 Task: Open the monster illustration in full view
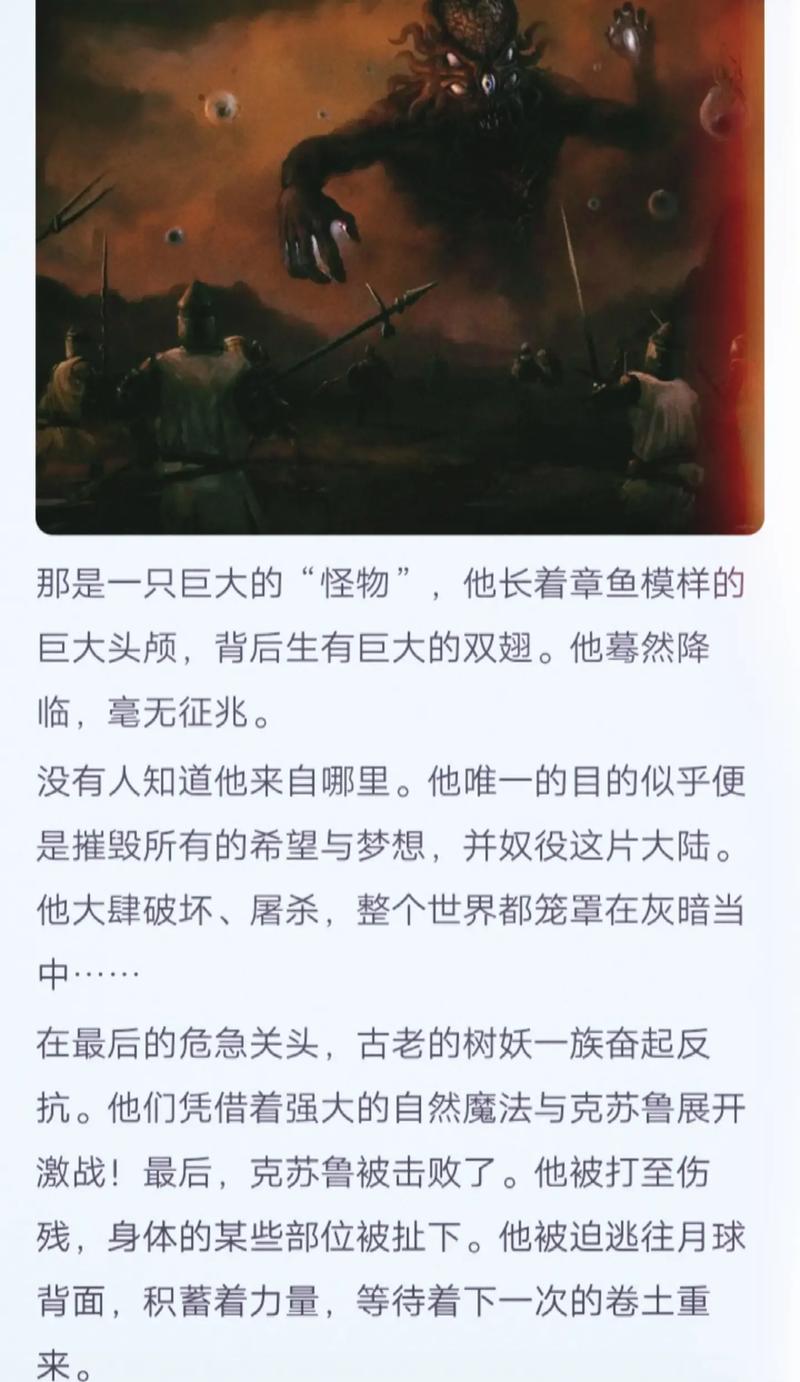pyautogui.click(x=400, y=265)
